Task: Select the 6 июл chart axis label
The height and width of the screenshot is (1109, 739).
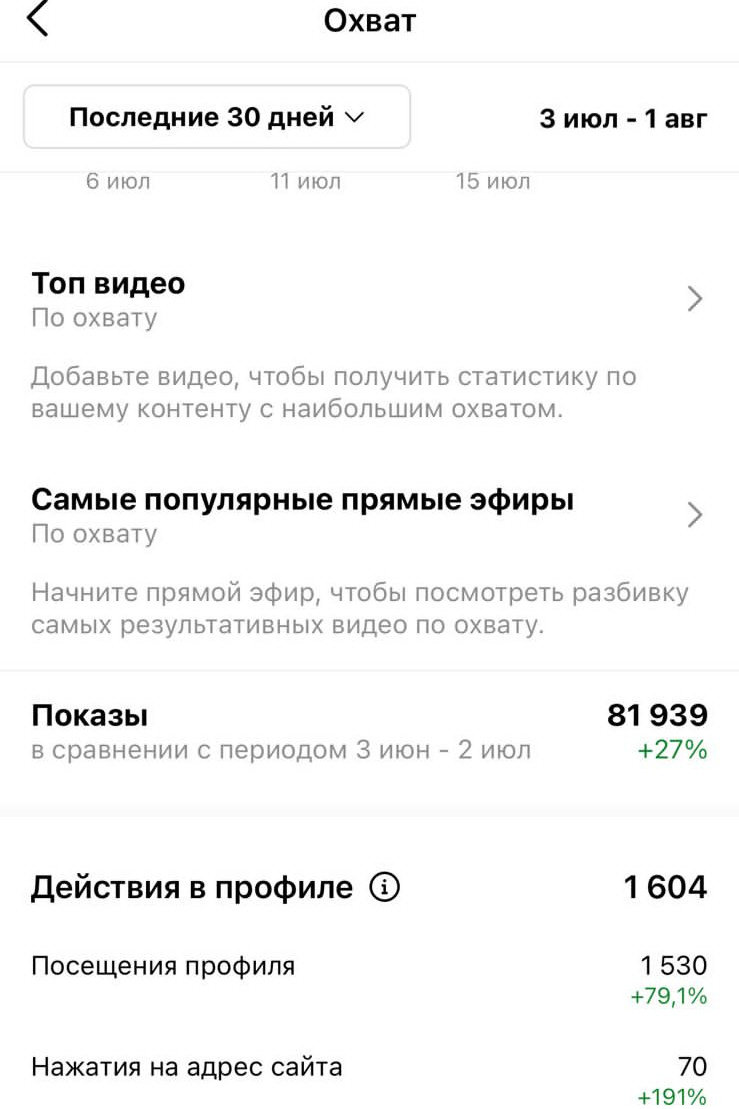Action: [x=120, y=181]
